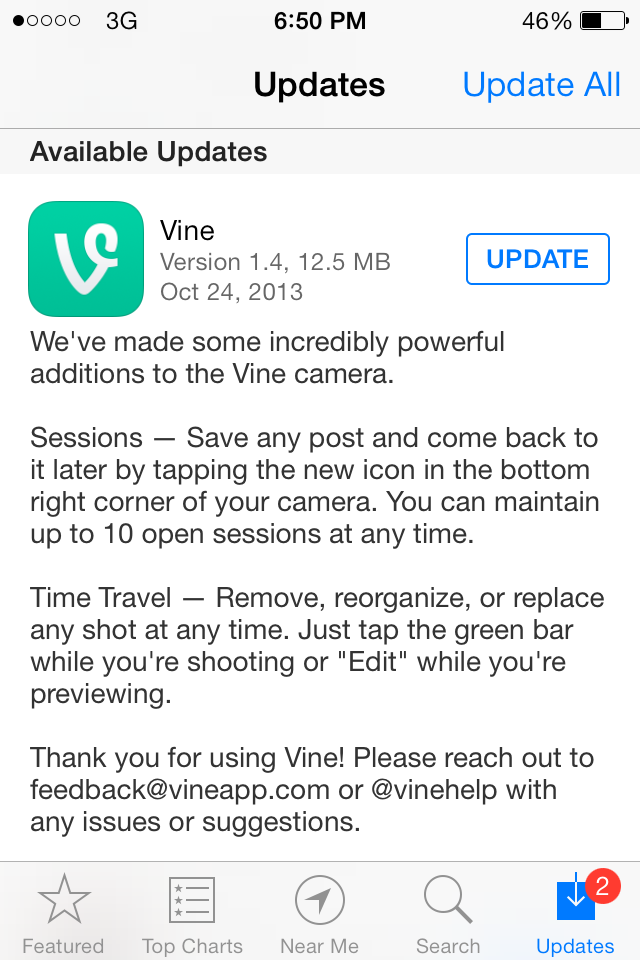Open the Vine app icon
Viewport: 640px width, 960px height.
click(x=87, y=259)
